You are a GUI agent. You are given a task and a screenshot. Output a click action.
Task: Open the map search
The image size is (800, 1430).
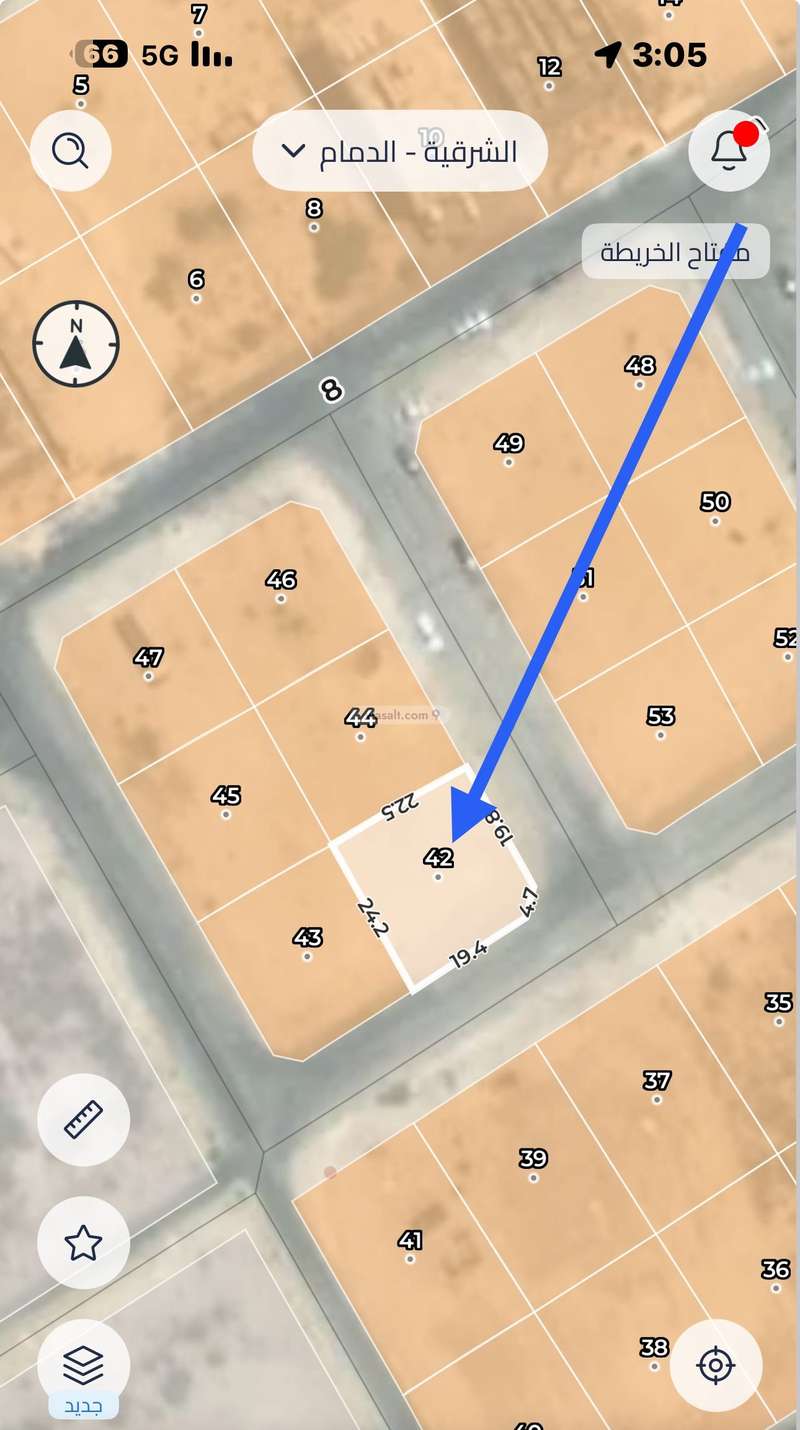70,151
